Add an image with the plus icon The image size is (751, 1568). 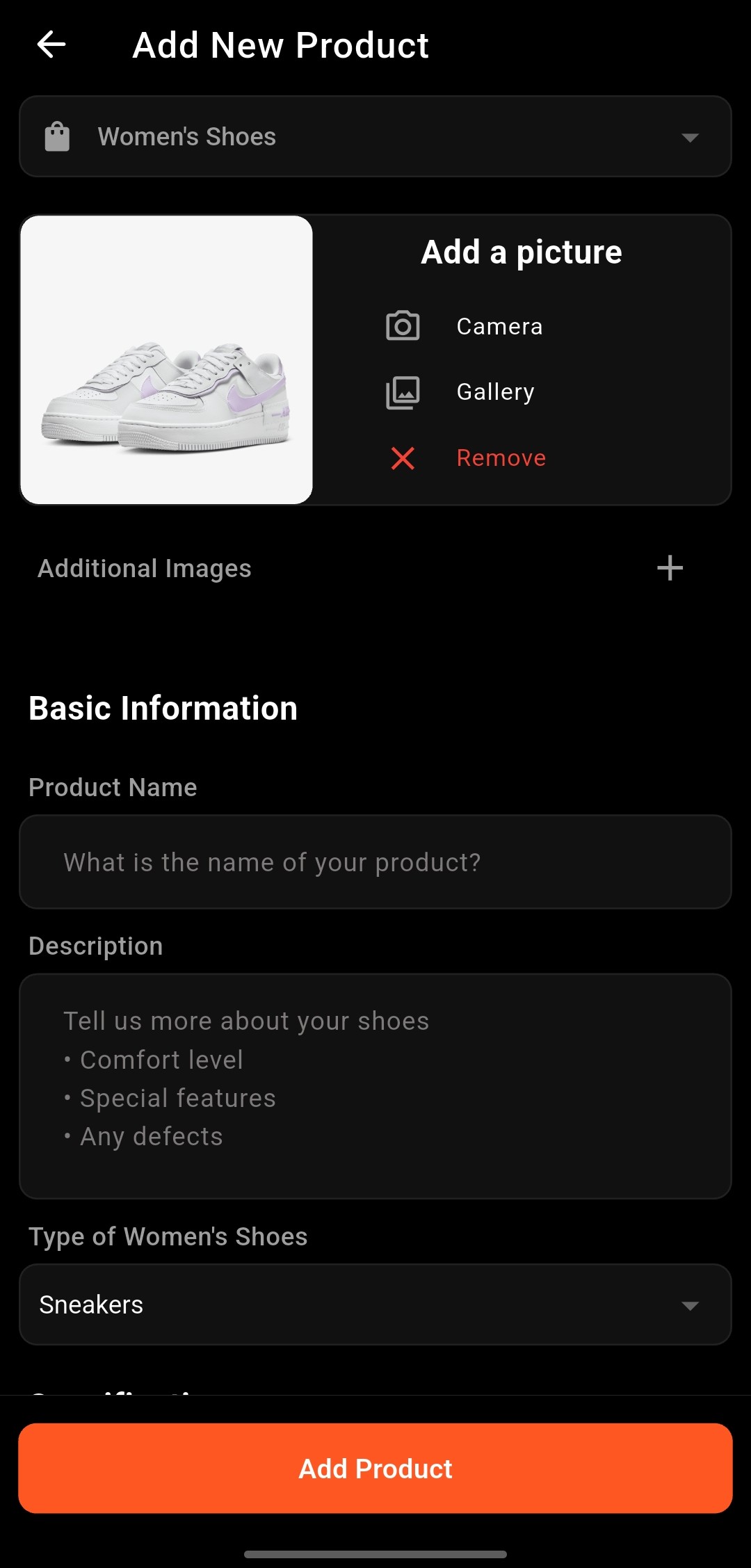670,567
